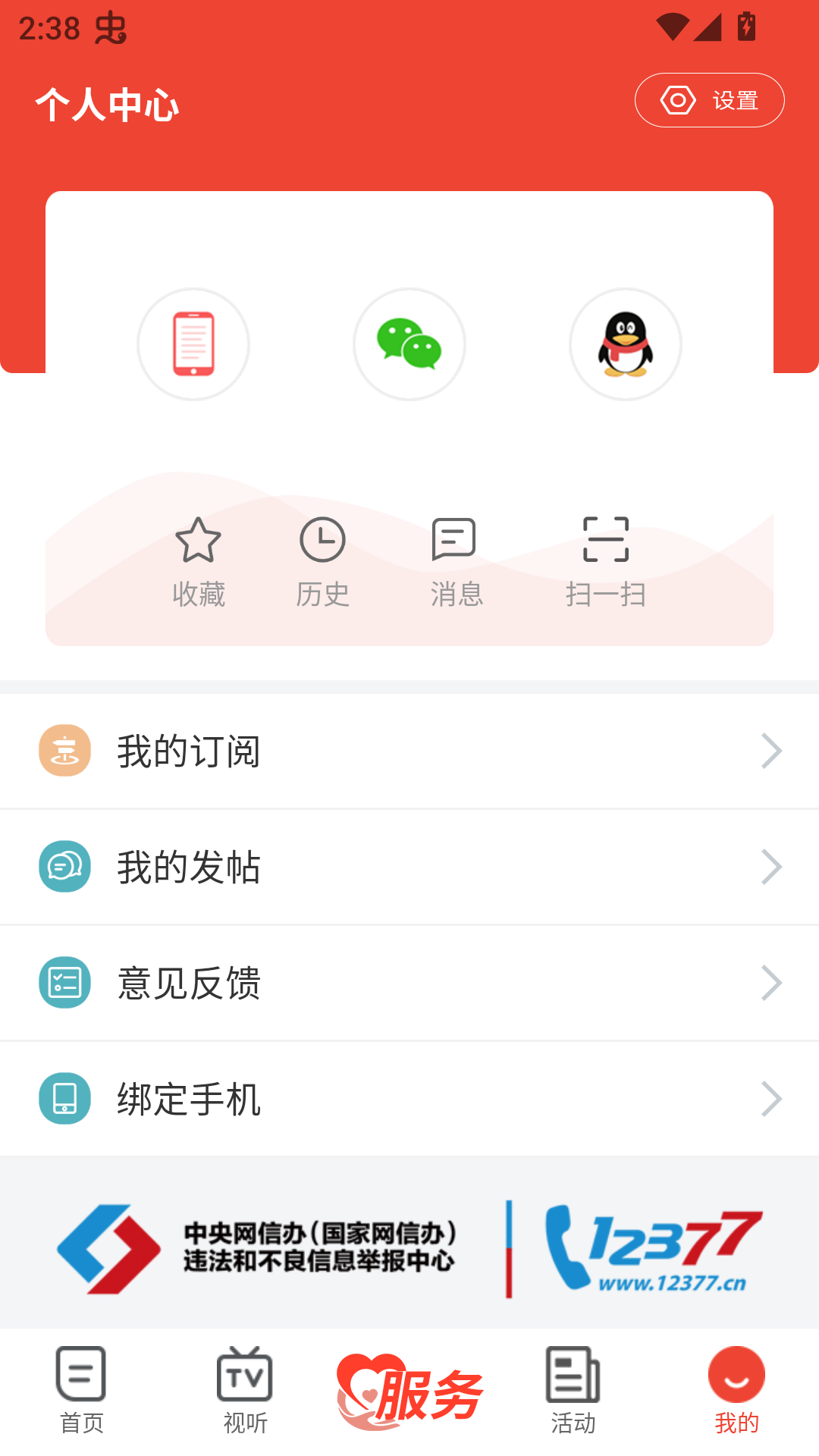
Task: Log in with QQ penguin icon
Action: tap(625, 344)
